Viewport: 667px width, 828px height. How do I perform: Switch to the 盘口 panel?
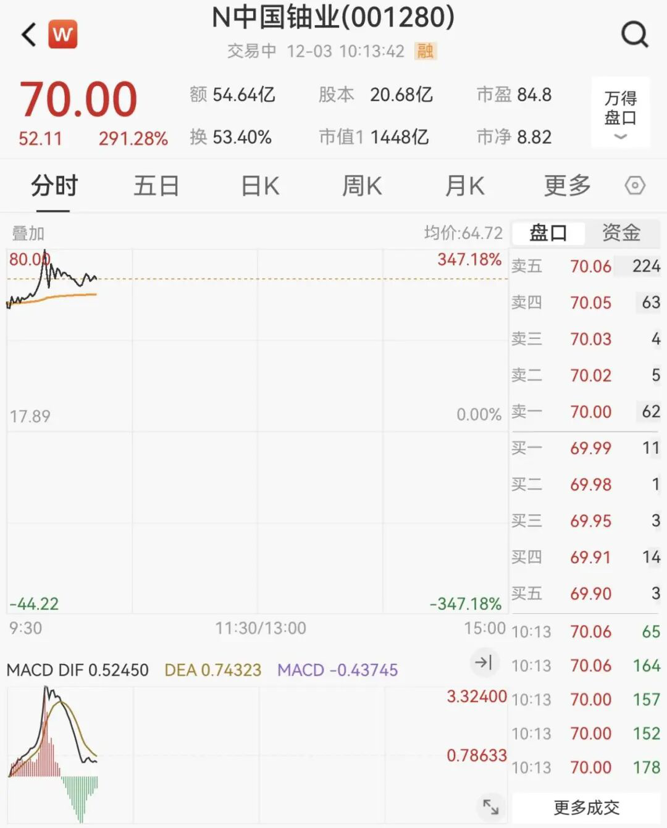(x=548, y=233)
